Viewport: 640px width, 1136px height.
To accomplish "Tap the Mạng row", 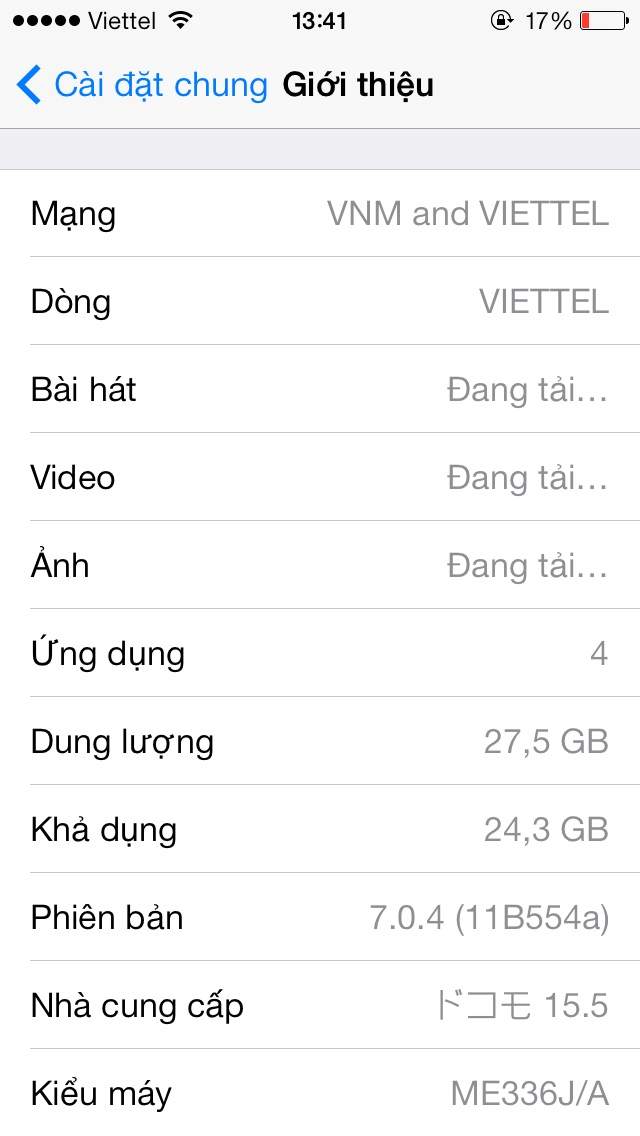I will click(x=320, y=213).
